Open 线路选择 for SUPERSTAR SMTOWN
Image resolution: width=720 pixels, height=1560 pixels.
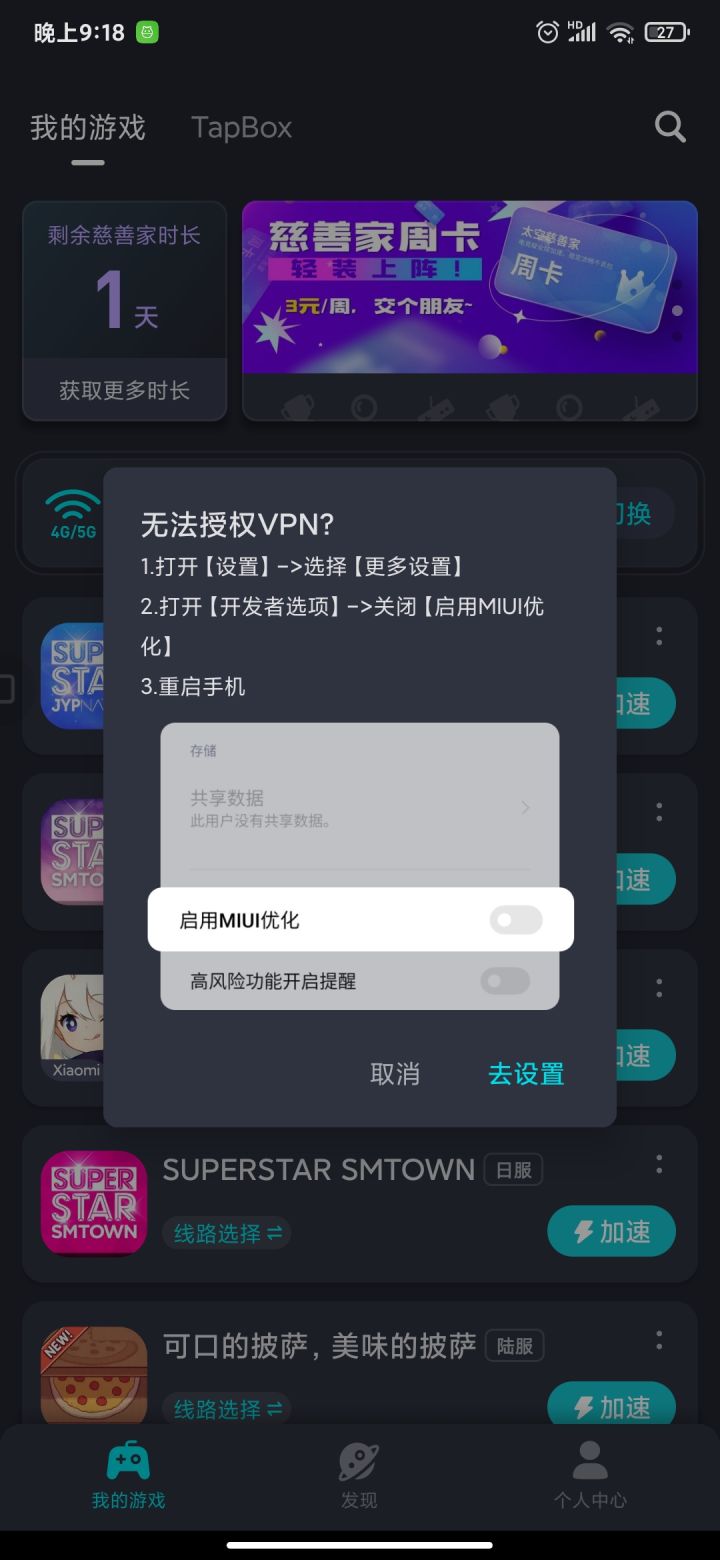226,1233
